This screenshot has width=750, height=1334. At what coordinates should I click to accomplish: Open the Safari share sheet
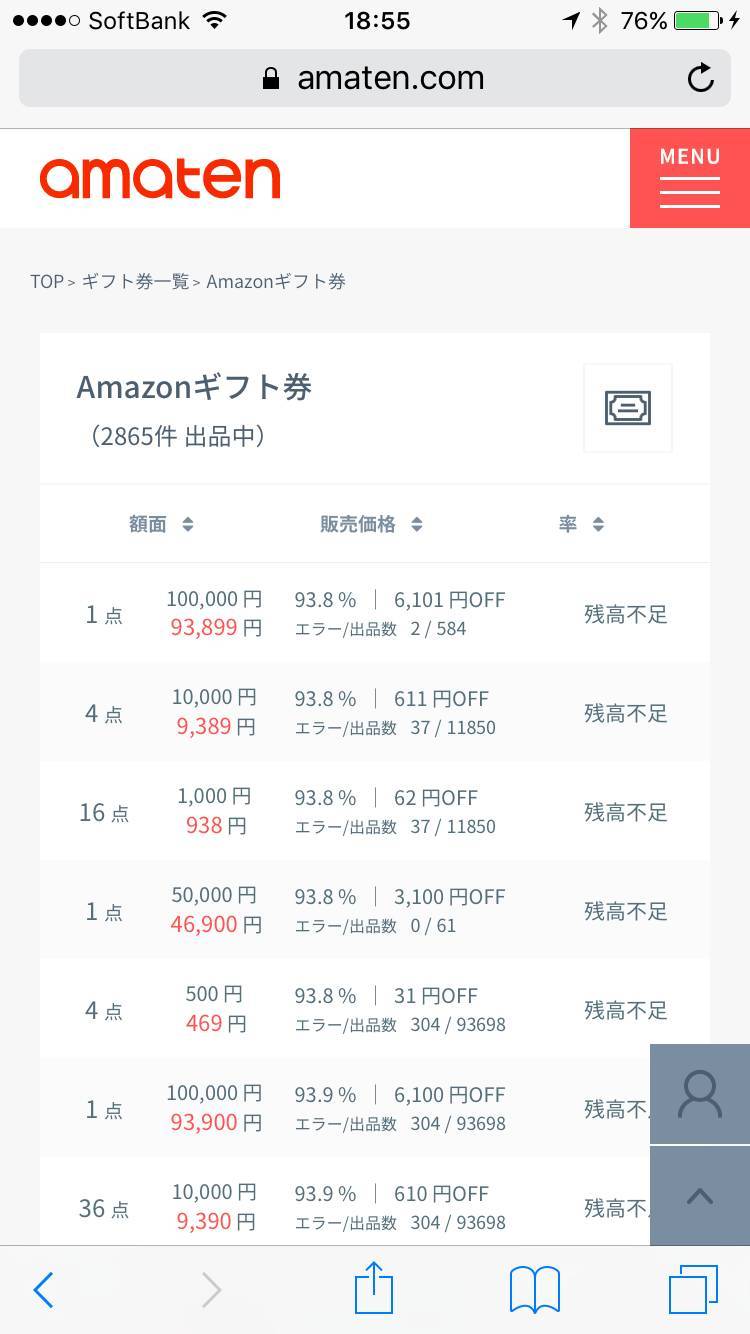pyautogui.click(x=374, y=1287)
